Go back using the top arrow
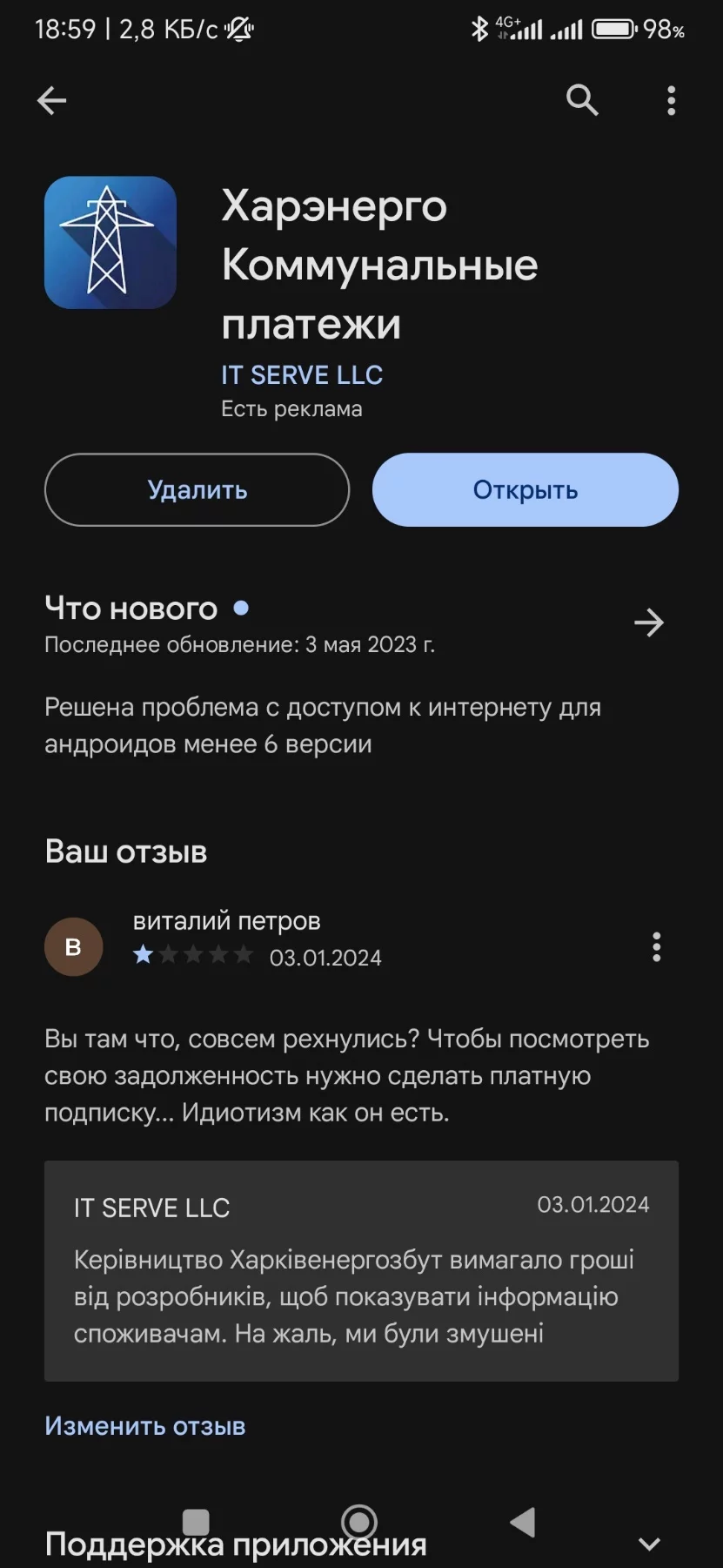Image resolution: width=723 pixels, height=1568 pixels. (x=51, y=101)
